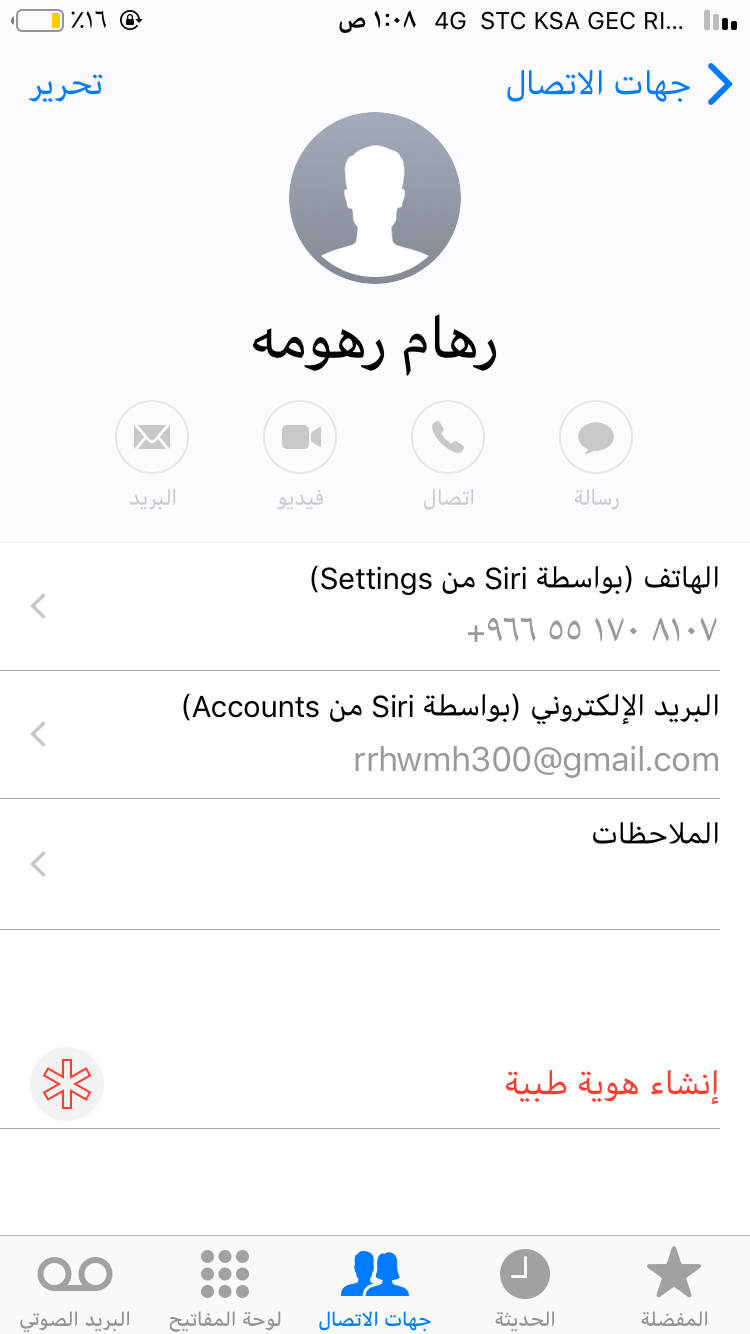The height and width of the screenshot is (1334, 750).
Task: Open the الملاحظات notes row
Action: [375, 864]
